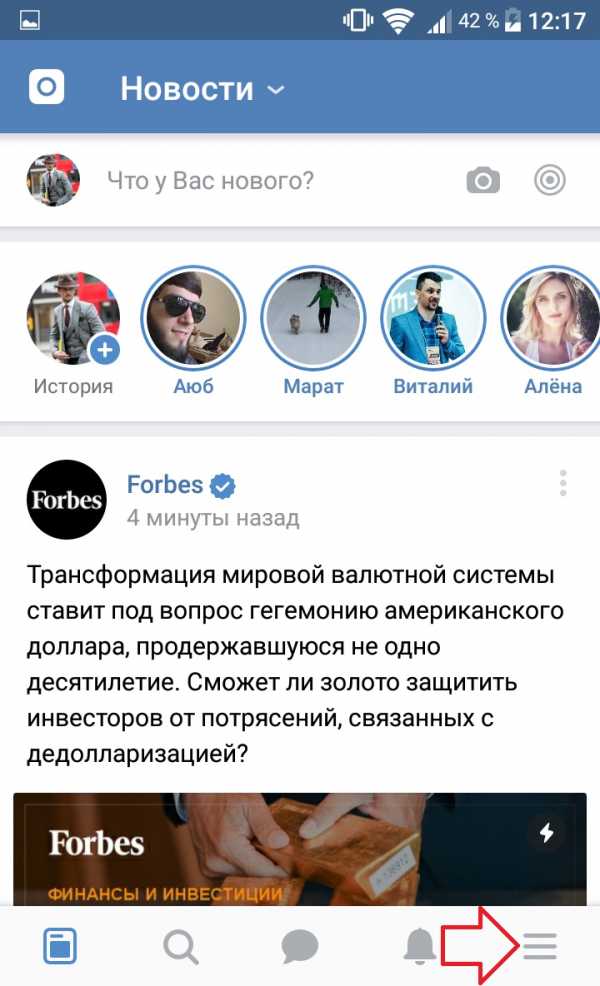
Task: Switch to the messages tab
Action: [299, 945]
